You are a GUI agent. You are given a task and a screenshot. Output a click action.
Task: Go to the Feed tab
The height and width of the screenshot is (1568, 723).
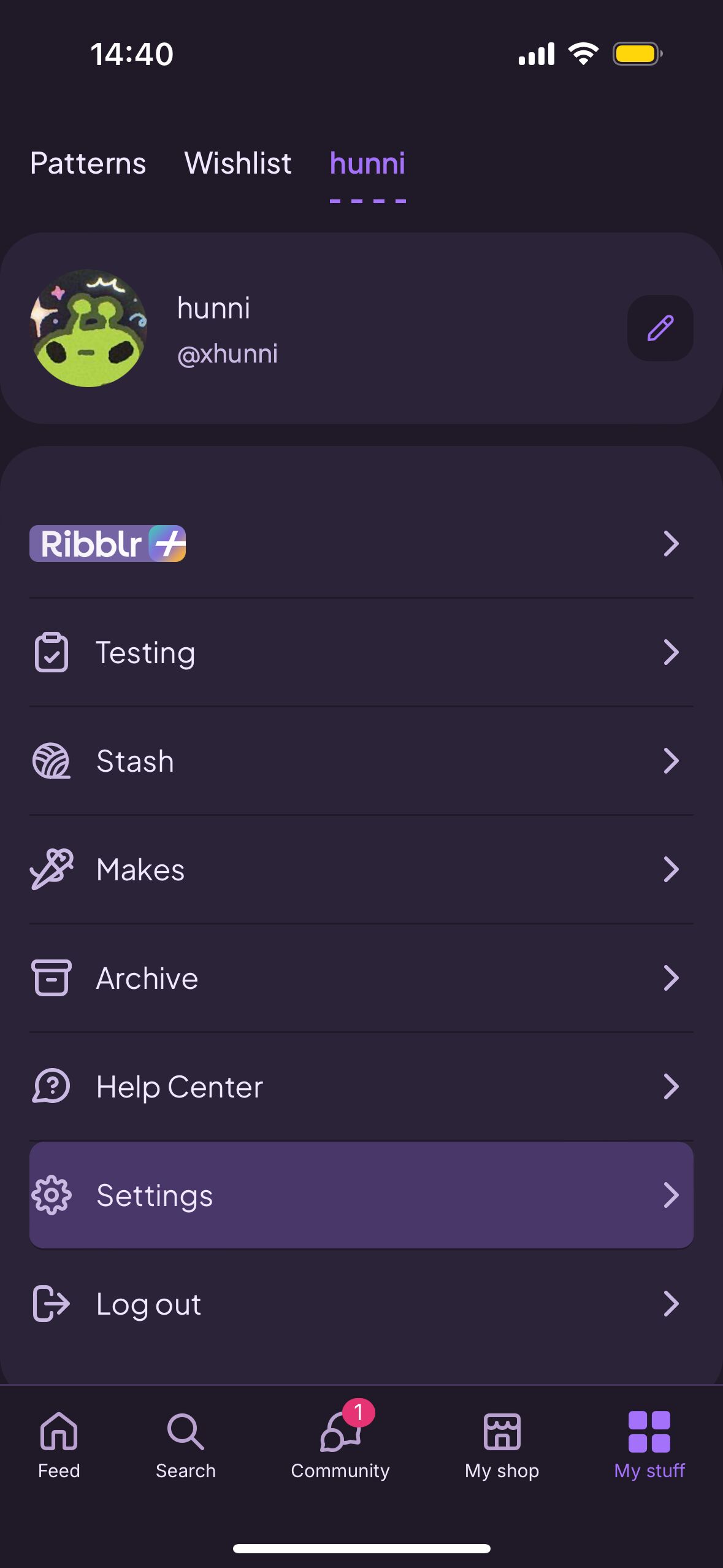pyautogui.click(x=59, y=1444)
